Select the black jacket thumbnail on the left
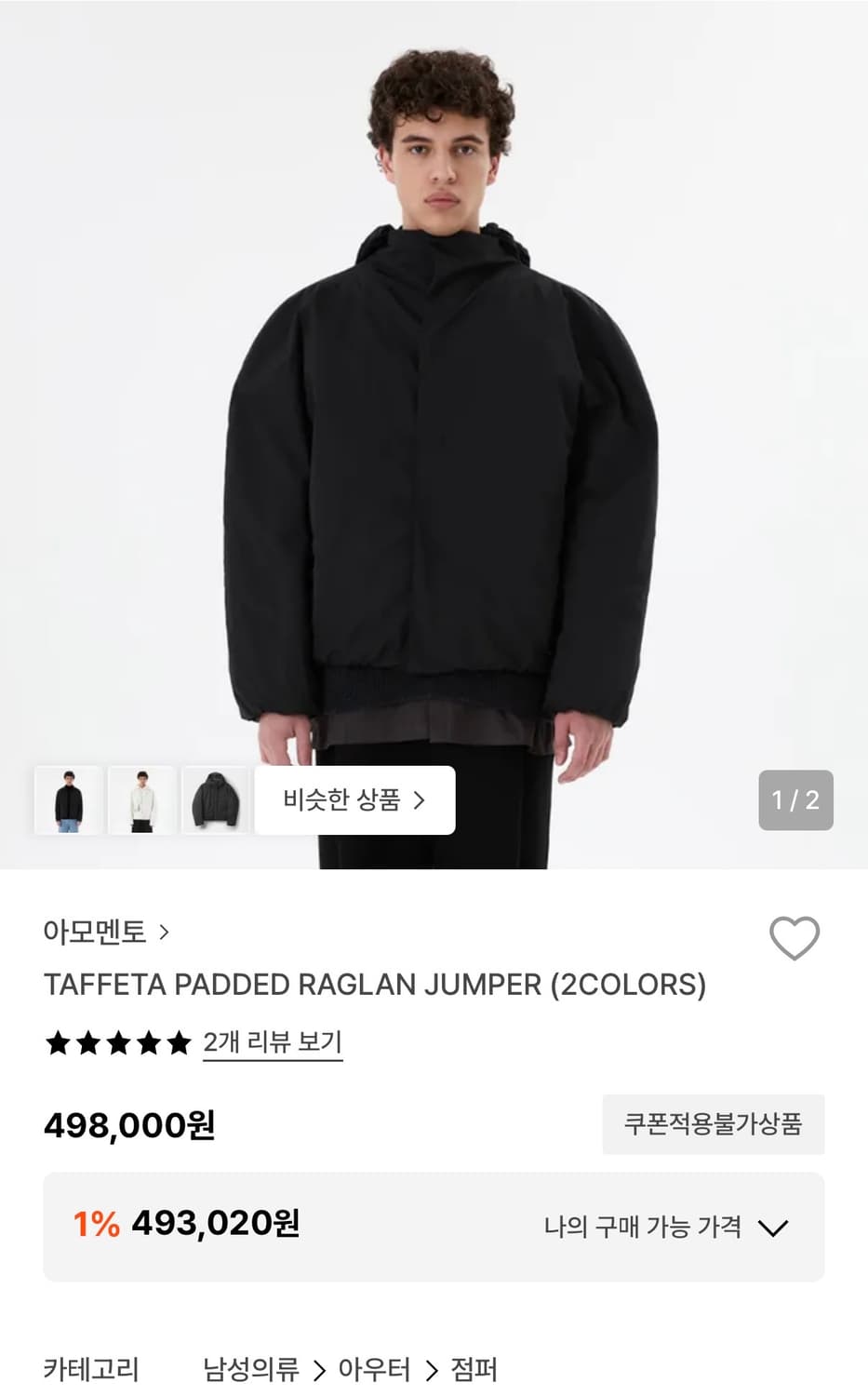 68,800
